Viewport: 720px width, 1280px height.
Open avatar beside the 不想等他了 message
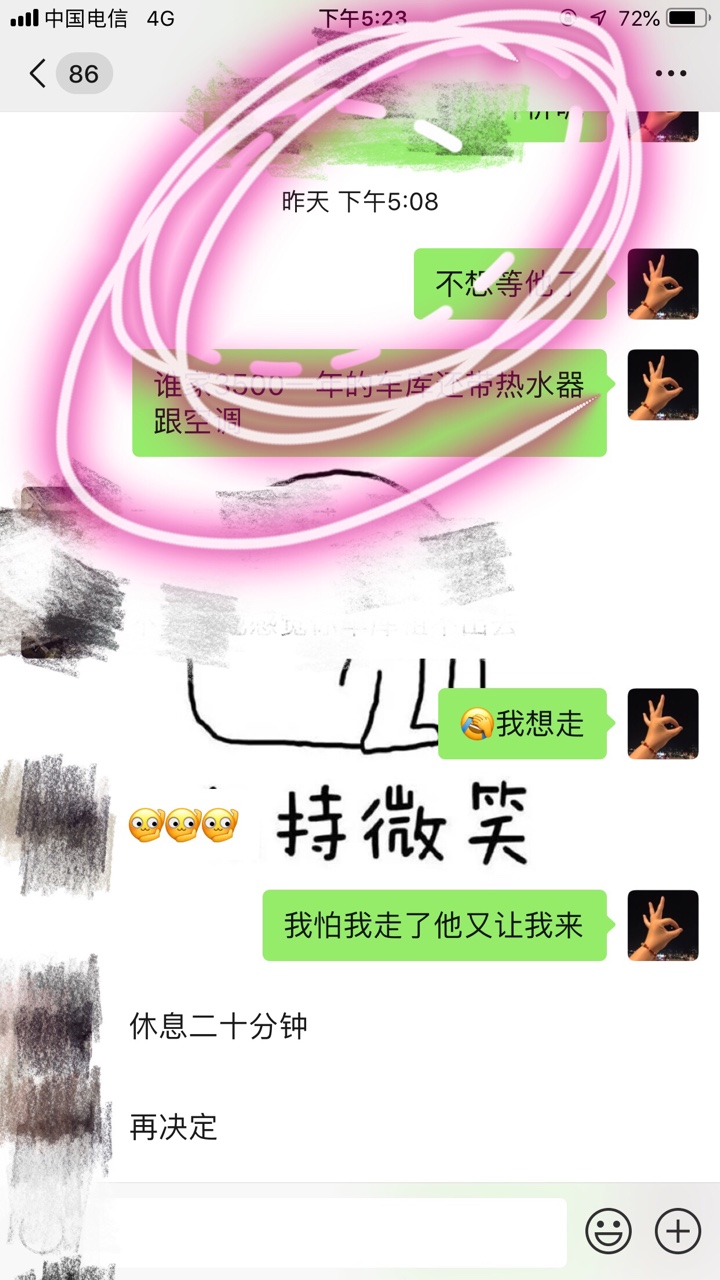tap(662, 284)
